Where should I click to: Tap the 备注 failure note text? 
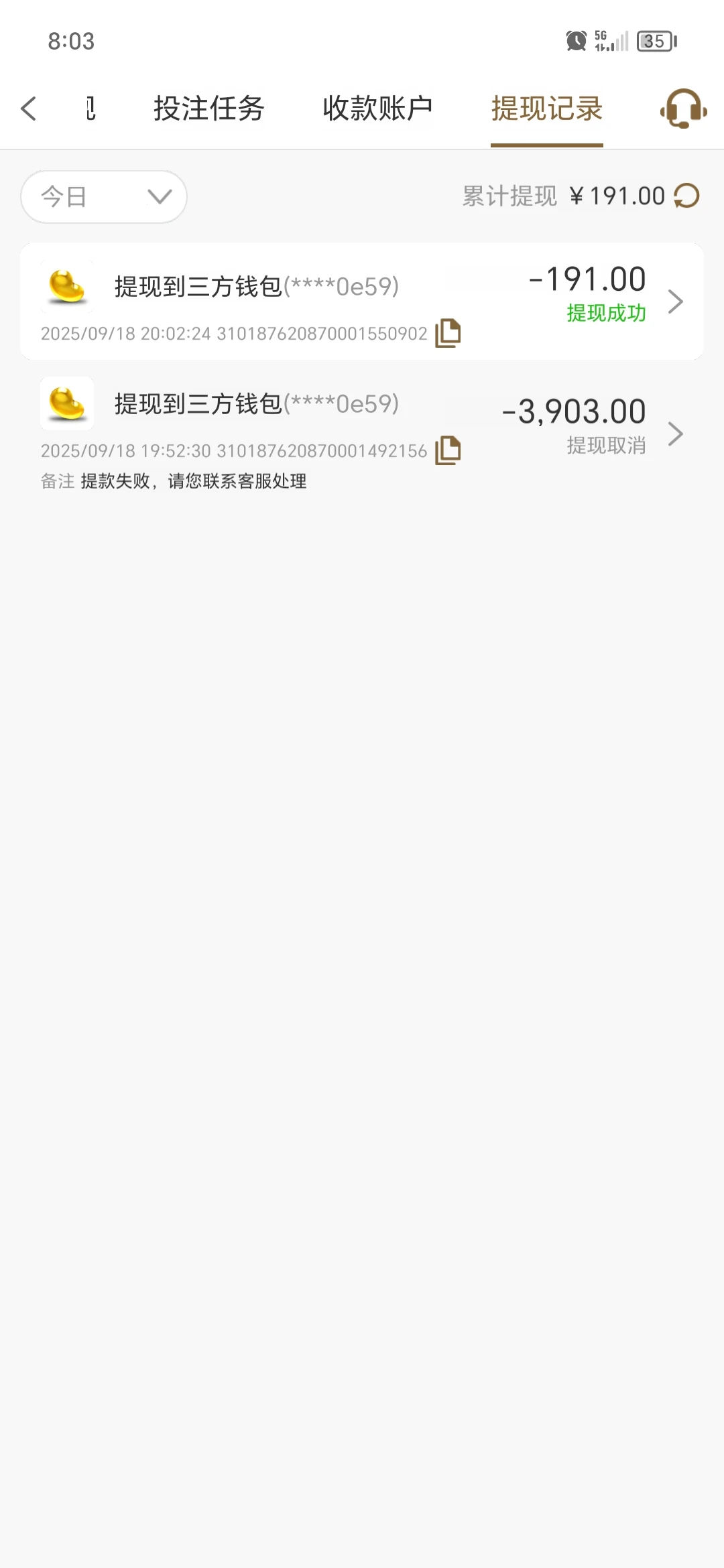(x=174, y=482)
